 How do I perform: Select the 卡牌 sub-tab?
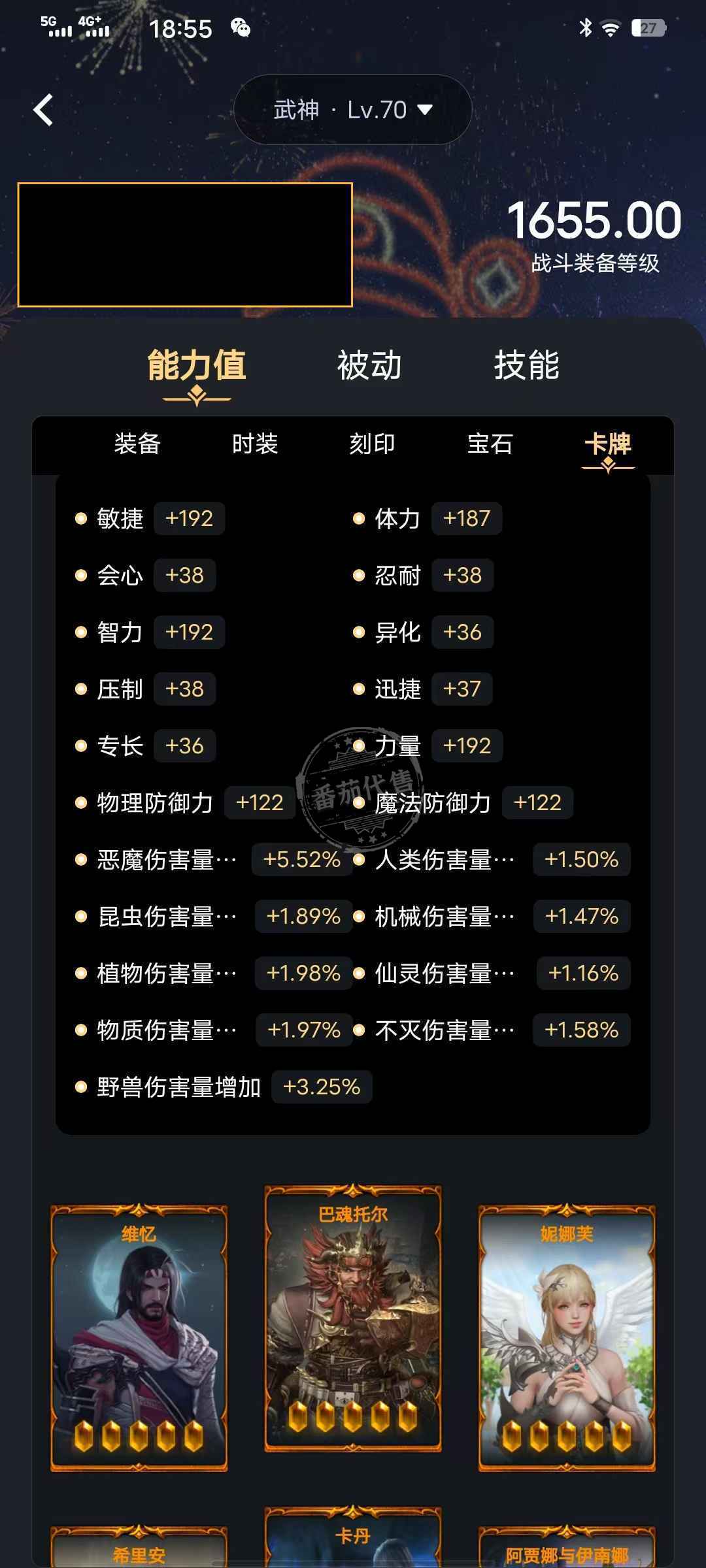(608, 444)
